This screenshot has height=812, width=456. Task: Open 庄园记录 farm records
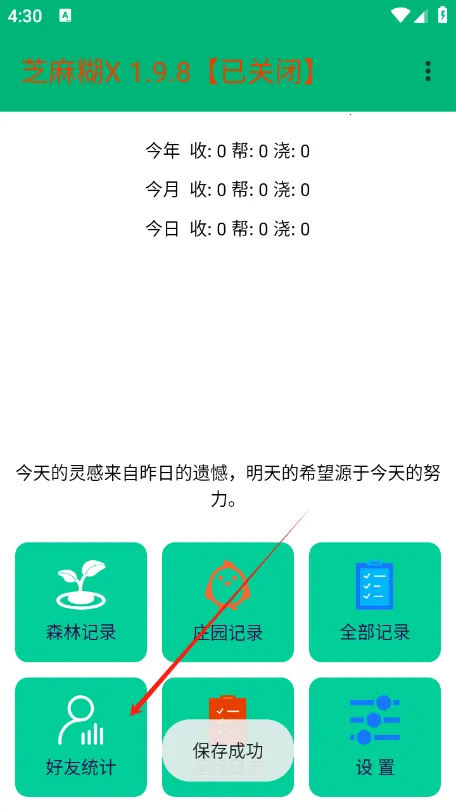click(x=228, y=602)
